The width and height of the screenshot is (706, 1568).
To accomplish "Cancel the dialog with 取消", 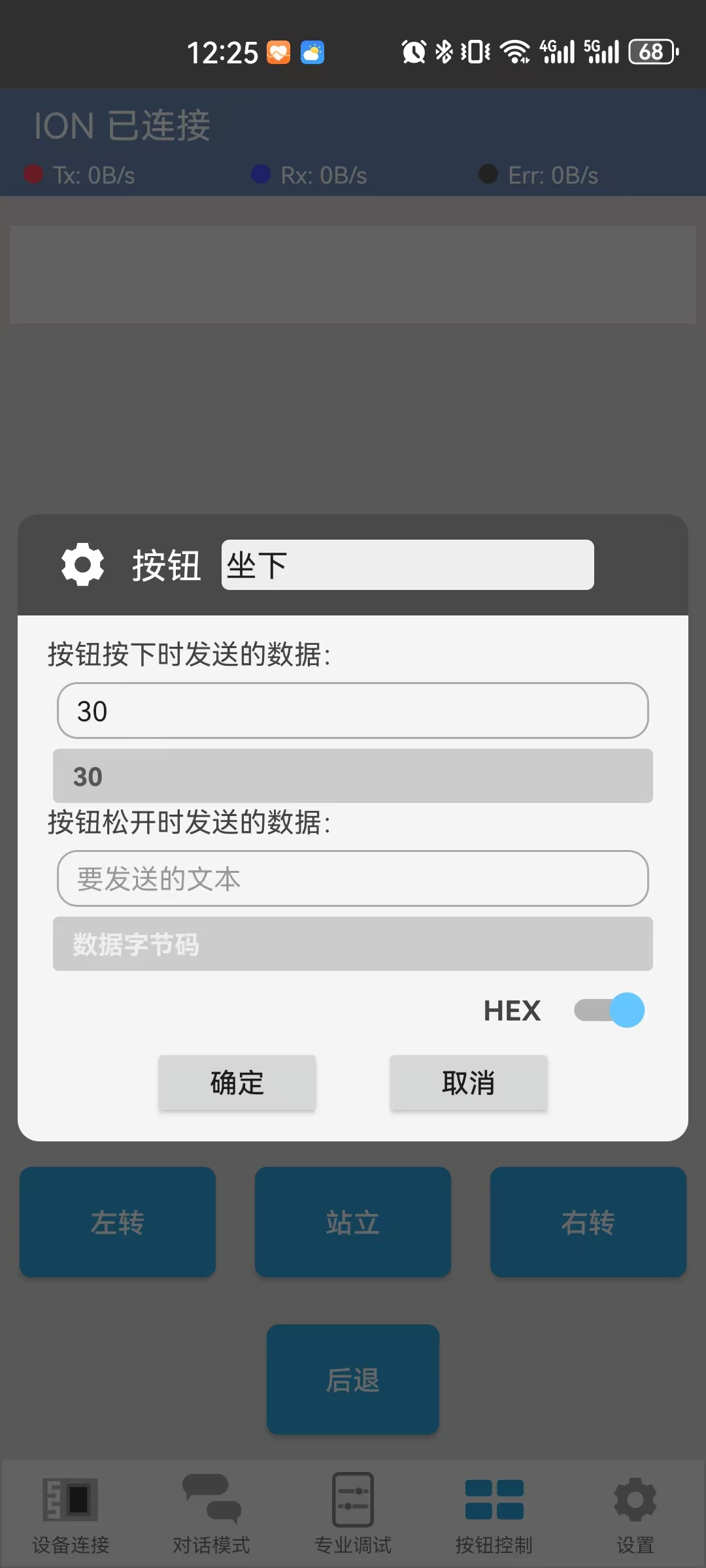I will pos(469,1083).
